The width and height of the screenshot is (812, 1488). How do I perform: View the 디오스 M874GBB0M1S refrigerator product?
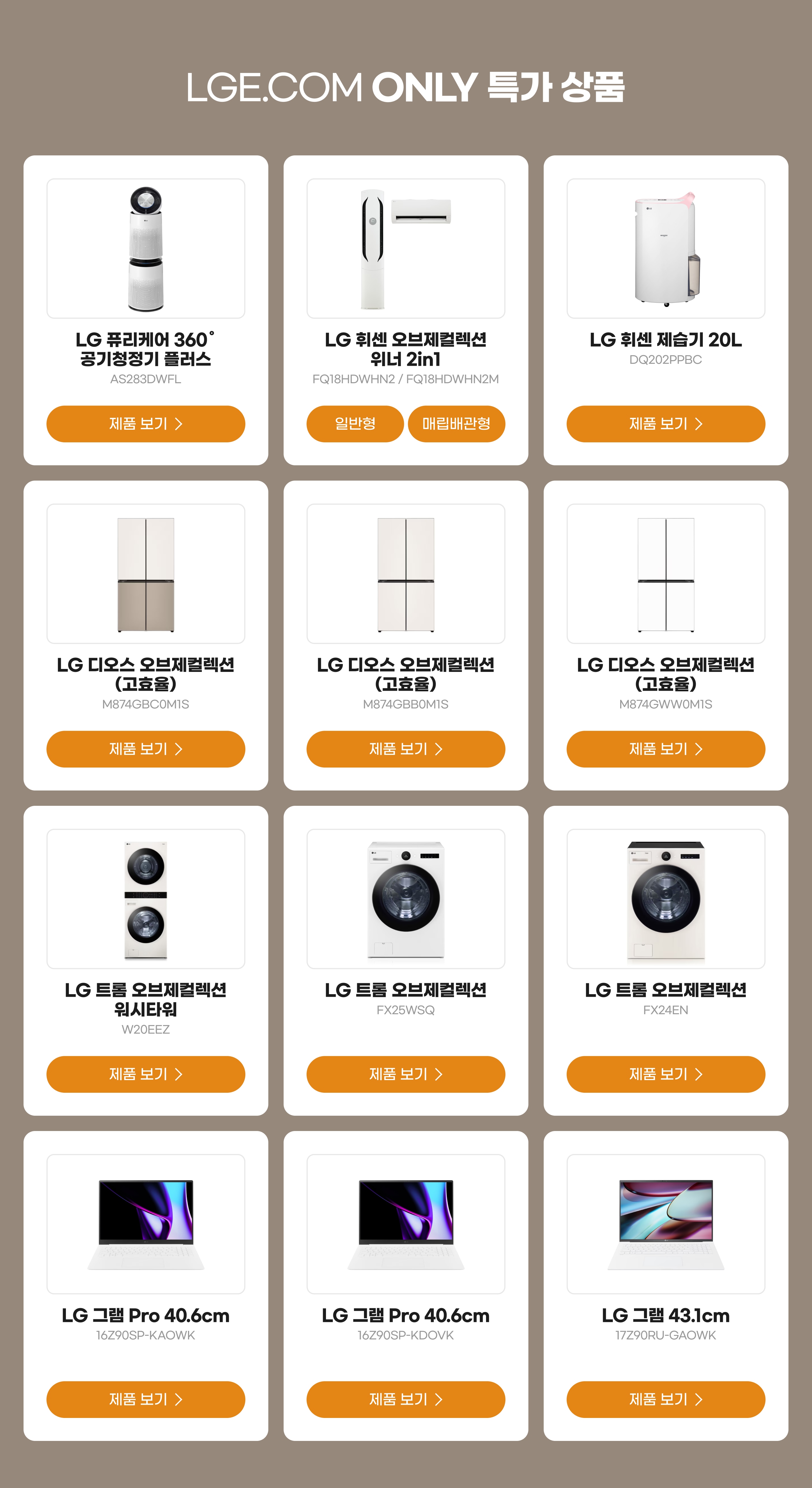click(405, 749)
